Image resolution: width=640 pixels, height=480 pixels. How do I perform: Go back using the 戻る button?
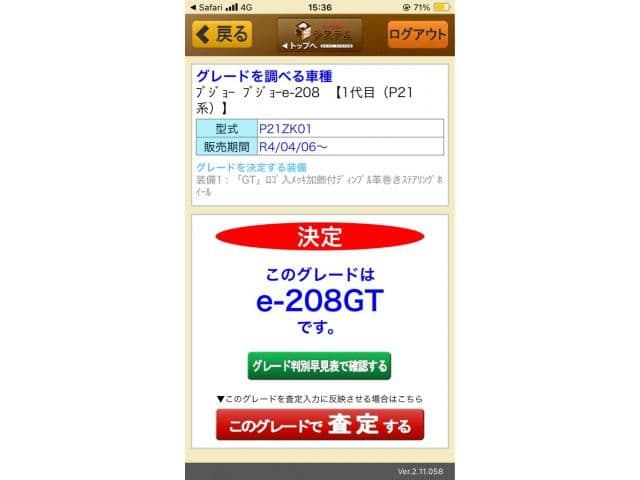click(x=222, y=34)
